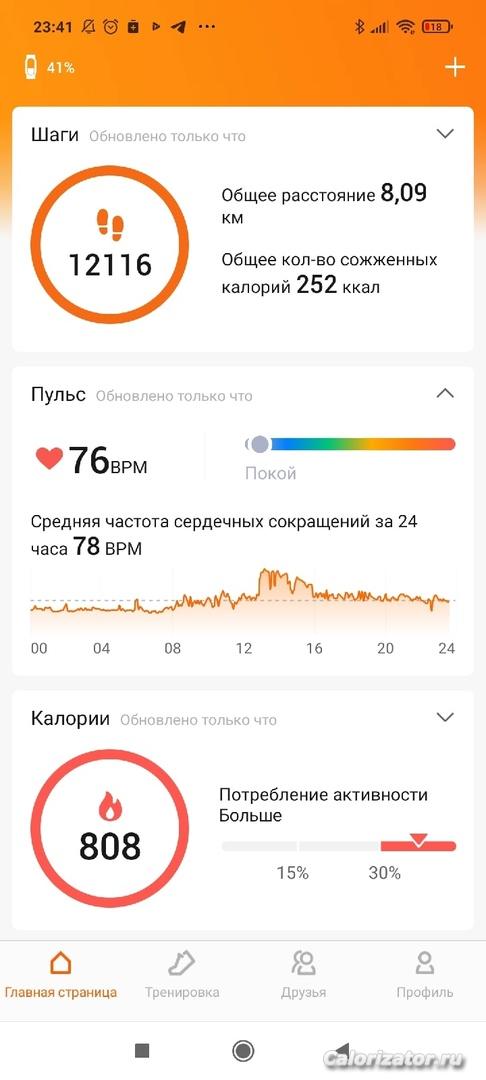This screenshot has width=486, height=1080.
Task: Open the band battery 41% indicator
Action: (x=50, y=68)
